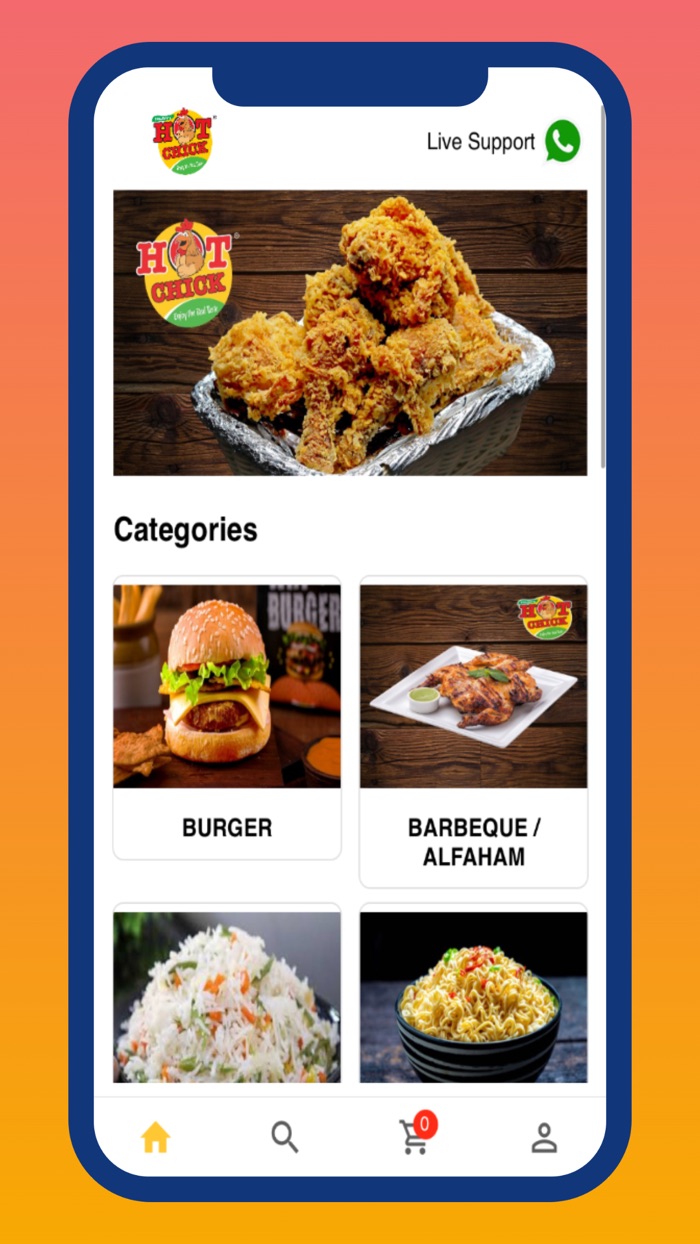Open the BURGER category
Screen dimensions: 700x1244
click(227, 717)
